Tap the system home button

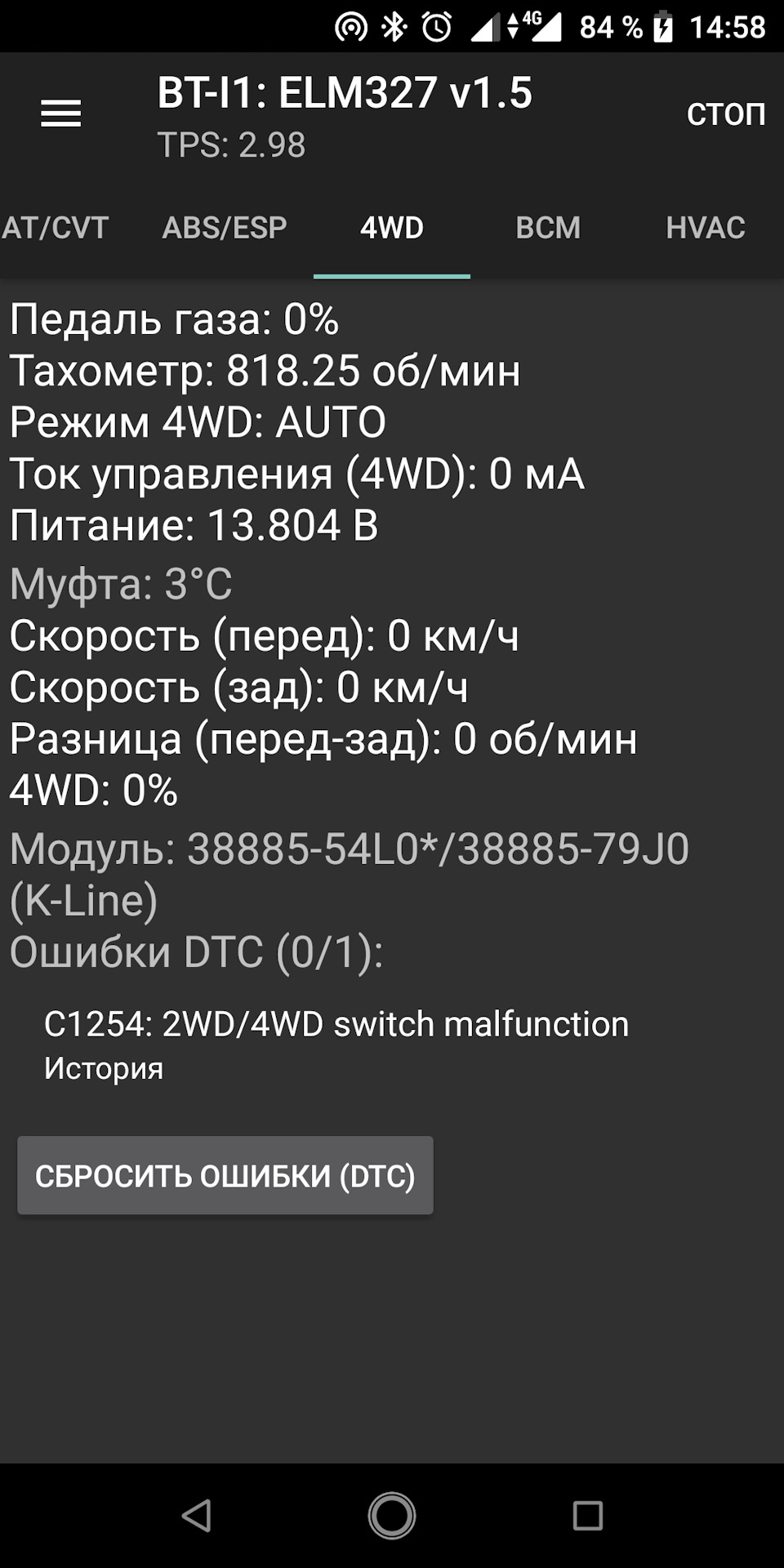[x=392, y=1516]
